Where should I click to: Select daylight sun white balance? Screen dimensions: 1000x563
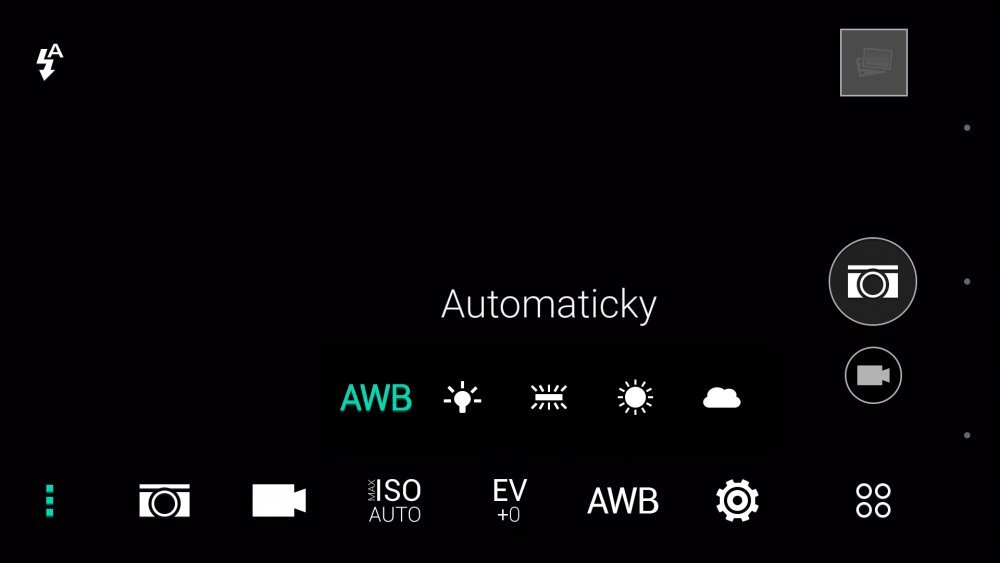tap(634, 398)
